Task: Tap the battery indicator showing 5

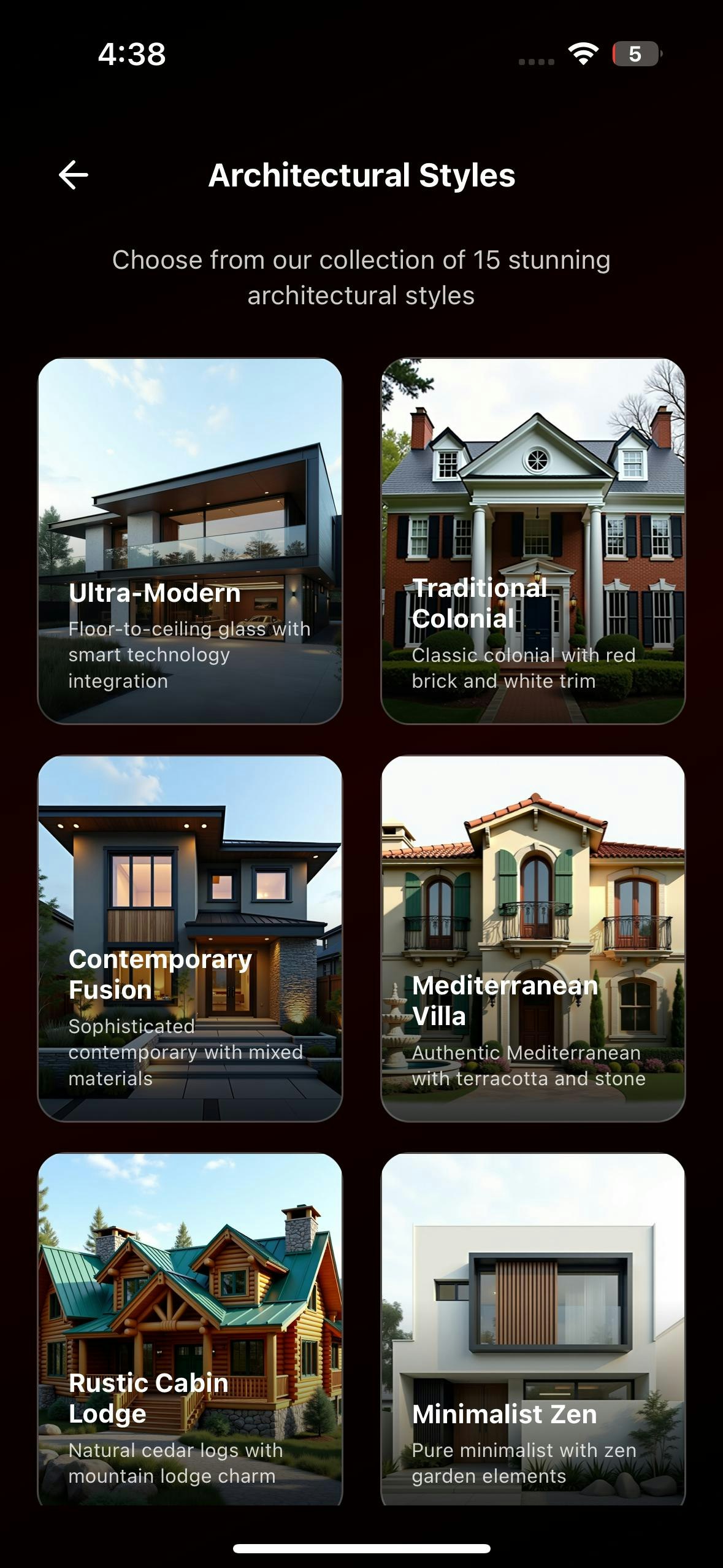Action: click(x=635, y=55)
